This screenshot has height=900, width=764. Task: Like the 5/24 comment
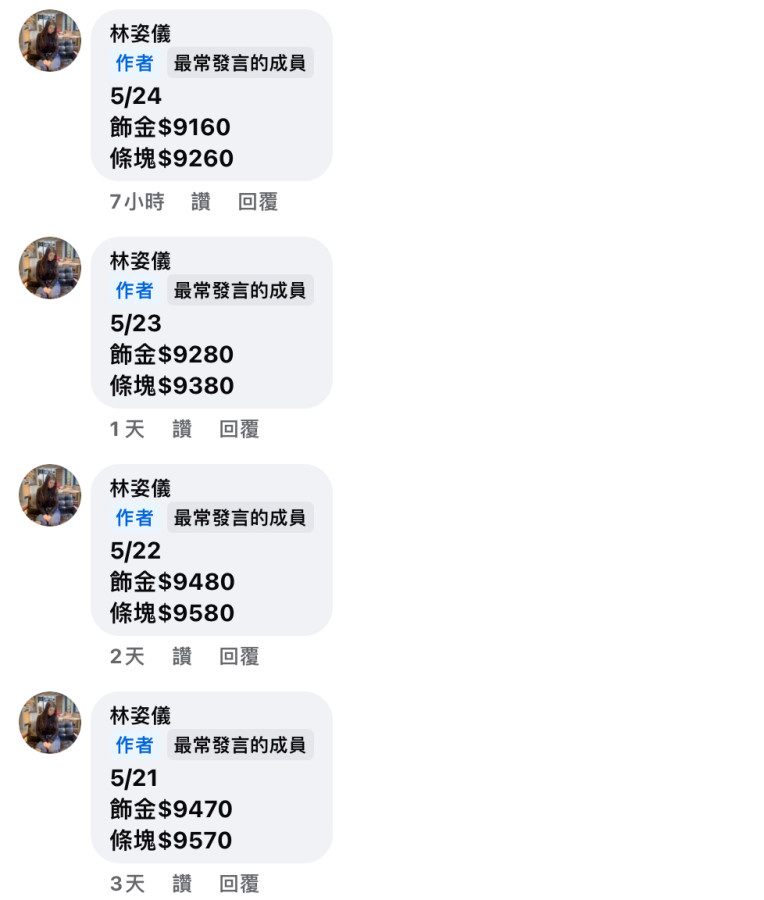201,202
